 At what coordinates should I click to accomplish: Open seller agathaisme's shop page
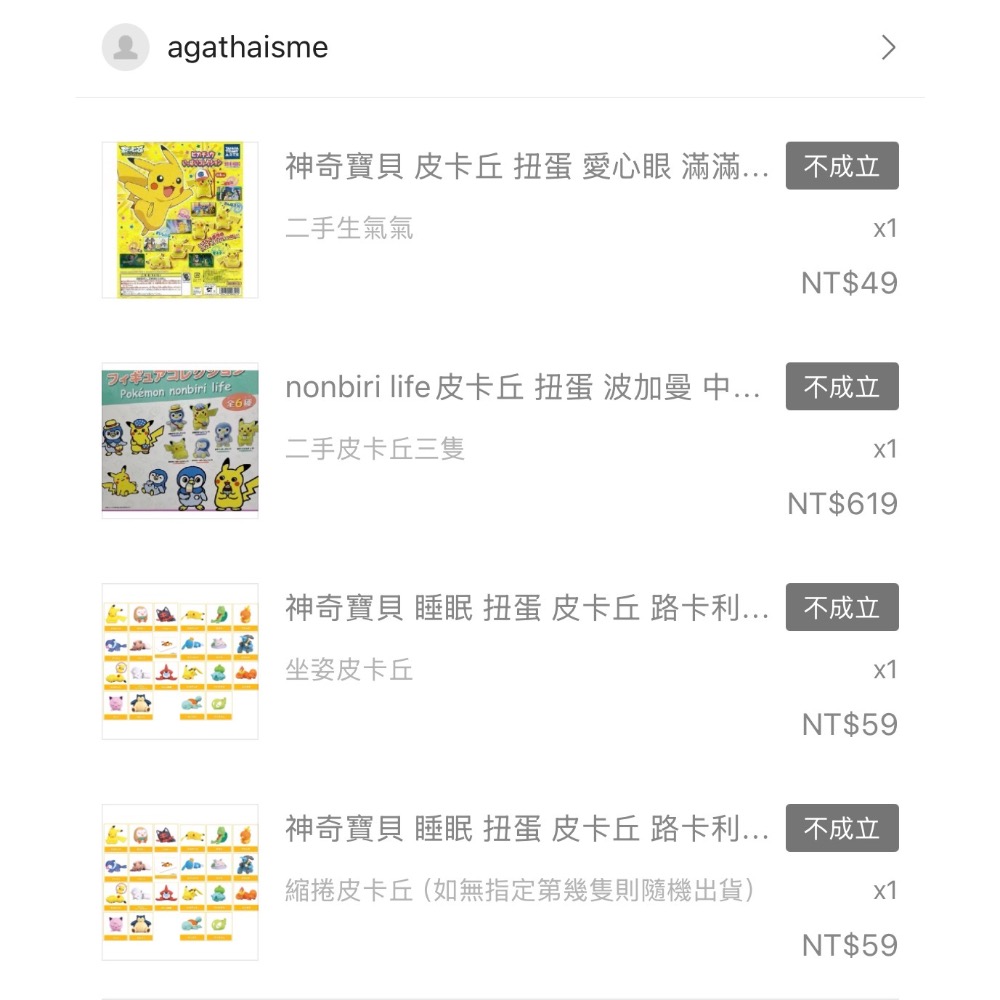tap(247, 48)
